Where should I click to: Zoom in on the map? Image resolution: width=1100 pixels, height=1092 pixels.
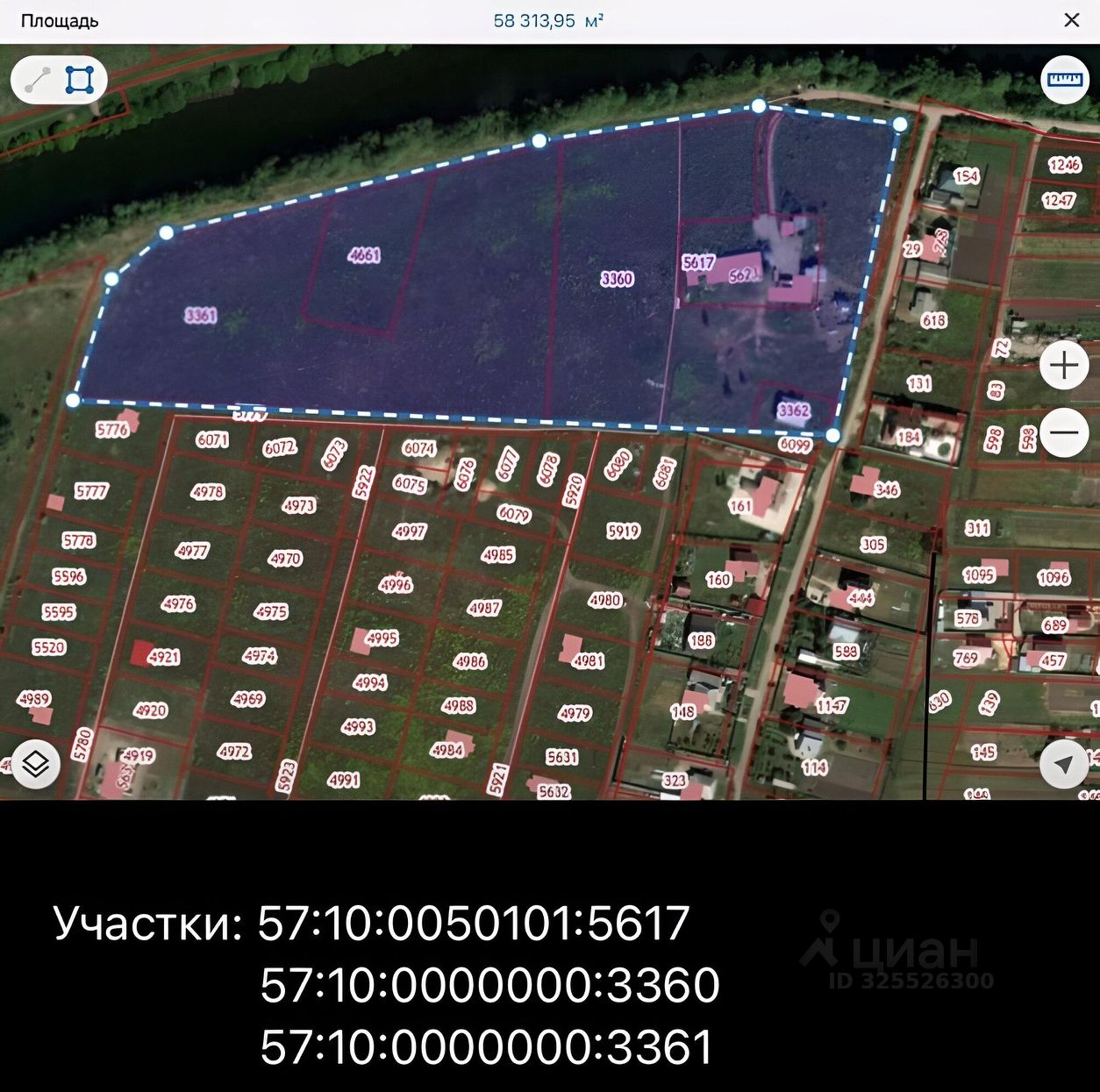point(1064,364)
